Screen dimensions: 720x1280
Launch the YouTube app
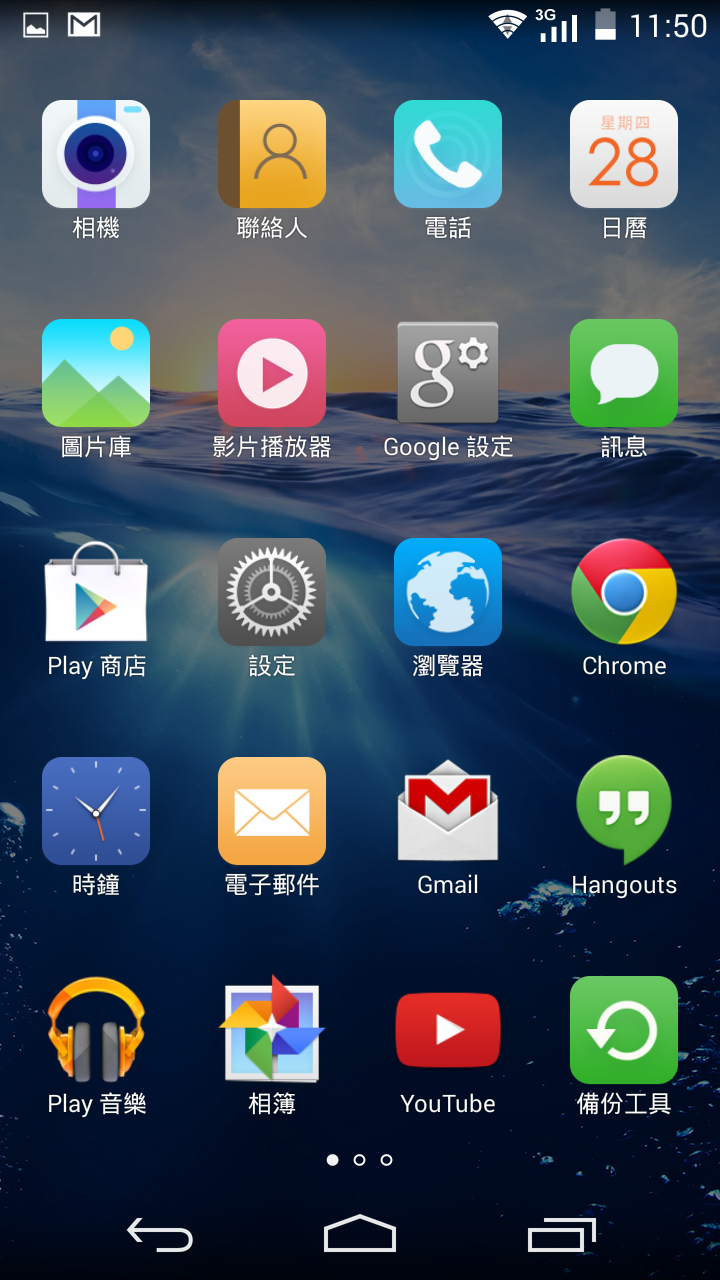pyautogui.click(x=448, y=1030)
